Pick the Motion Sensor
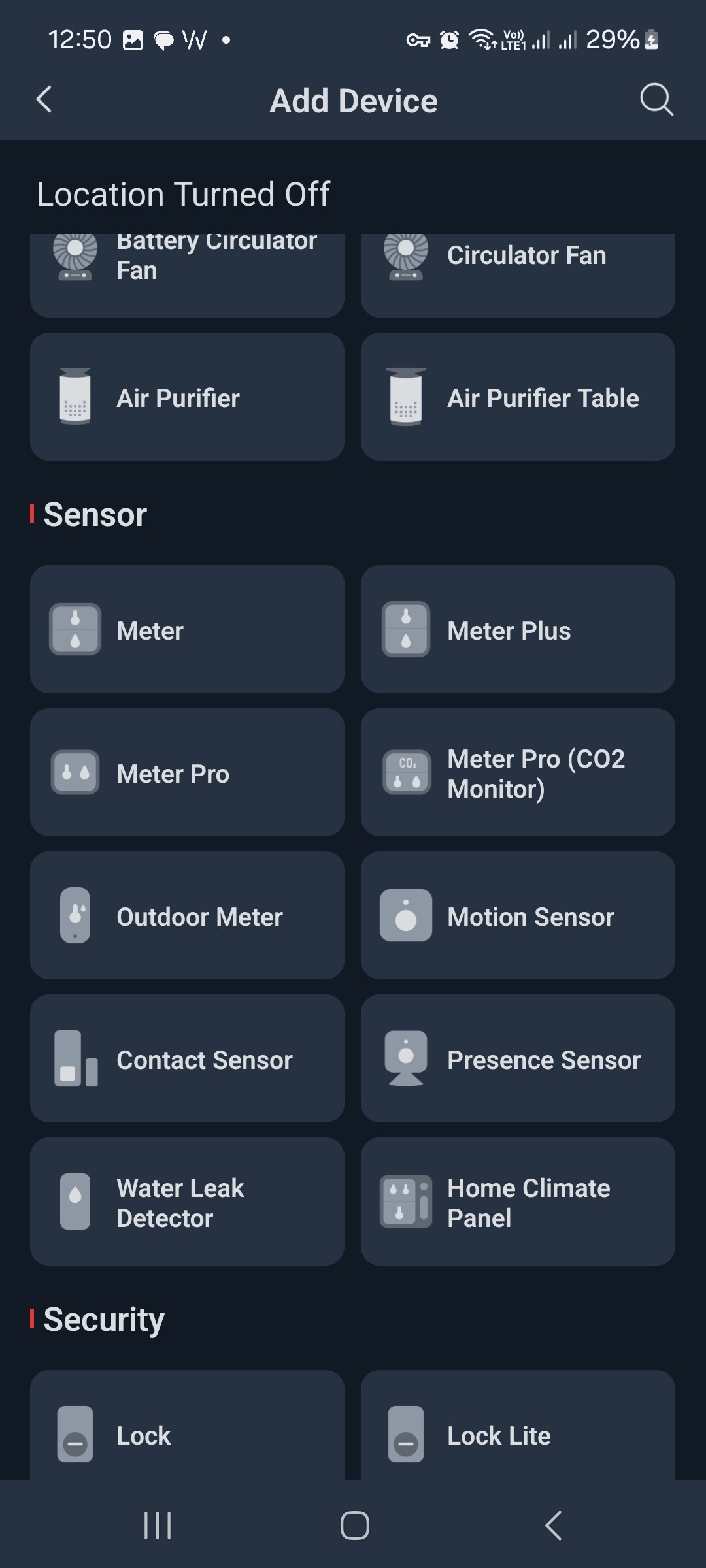Viewport: 706px width, 1568px height. point(518,915)
